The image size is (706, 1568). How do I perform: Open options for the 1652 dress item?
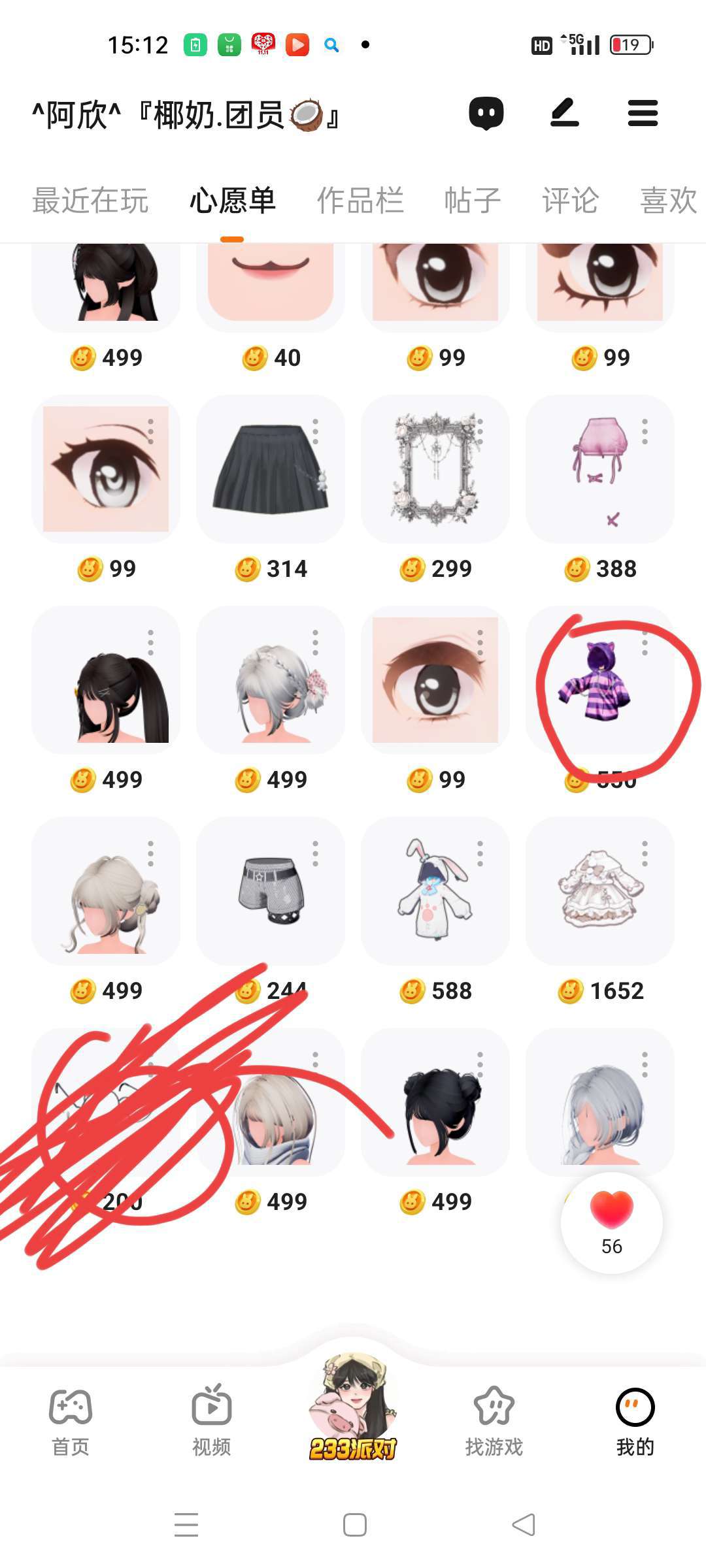[645, 853]
